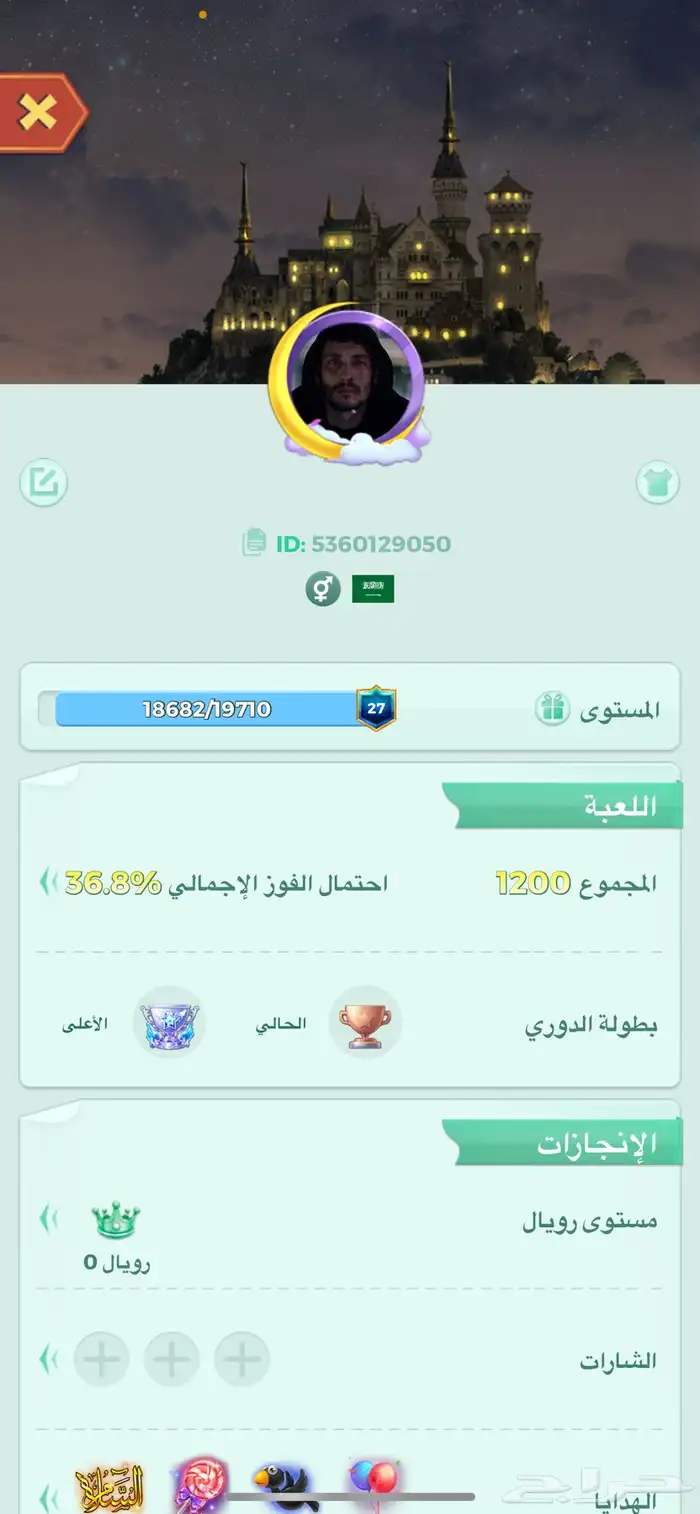This screenshot has height=1514, width=700.
Task: Expand the overall win rate details
Action: 48,882
